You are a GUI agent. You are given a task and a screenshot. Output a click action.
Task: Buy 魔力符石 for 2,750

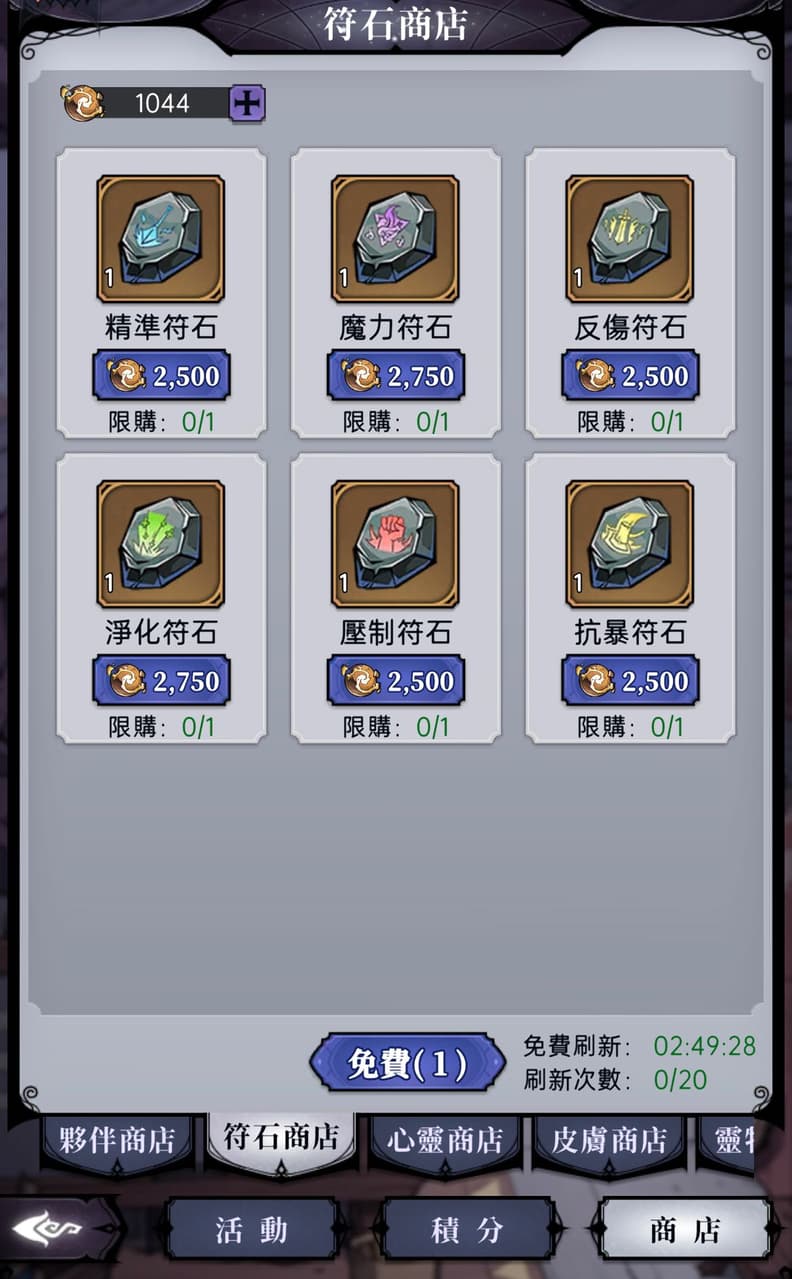tap(395, 375)
